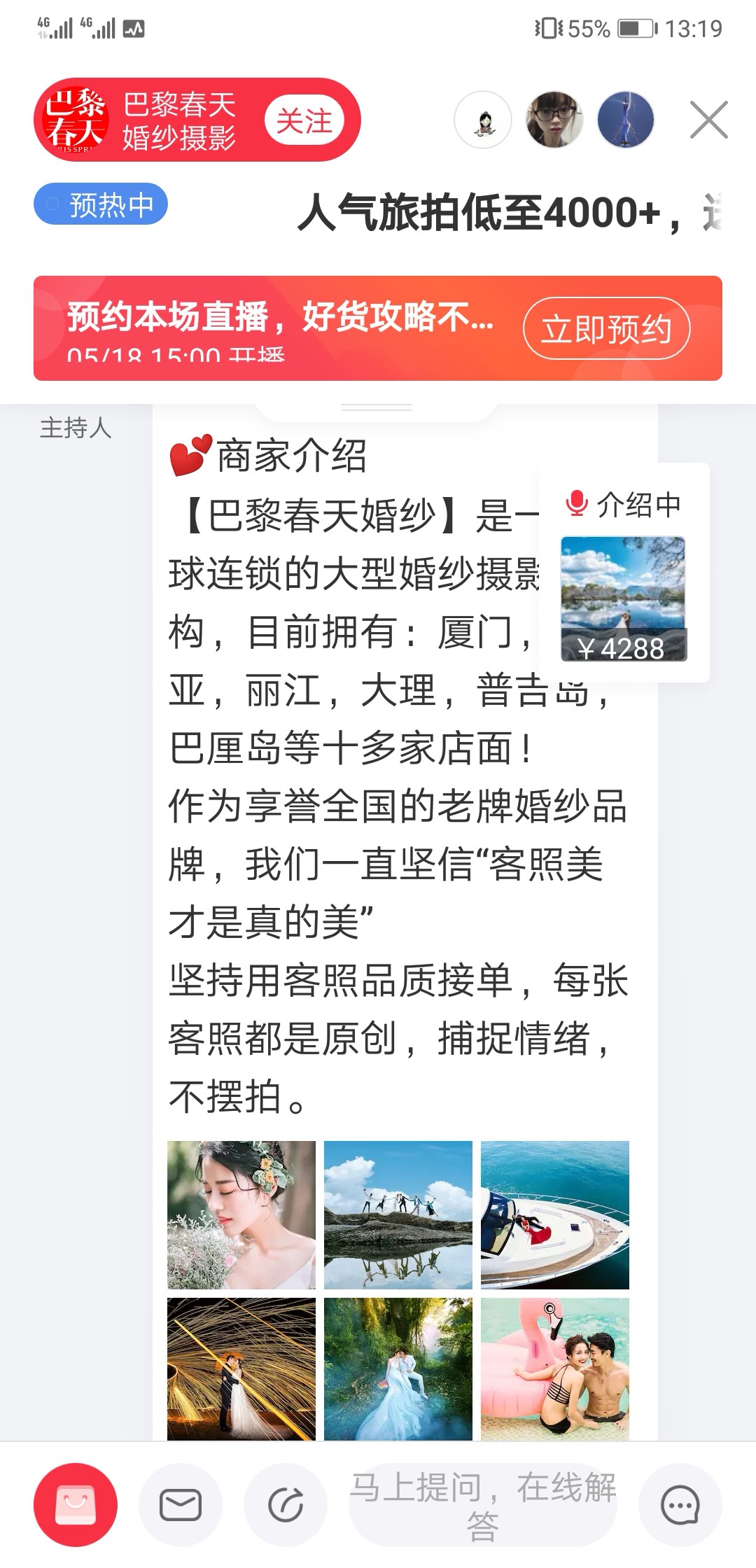View the viewer avatar wearing glasses
Image resolution: width=756 pixels, height=1568 pixels.
[554, 120]
